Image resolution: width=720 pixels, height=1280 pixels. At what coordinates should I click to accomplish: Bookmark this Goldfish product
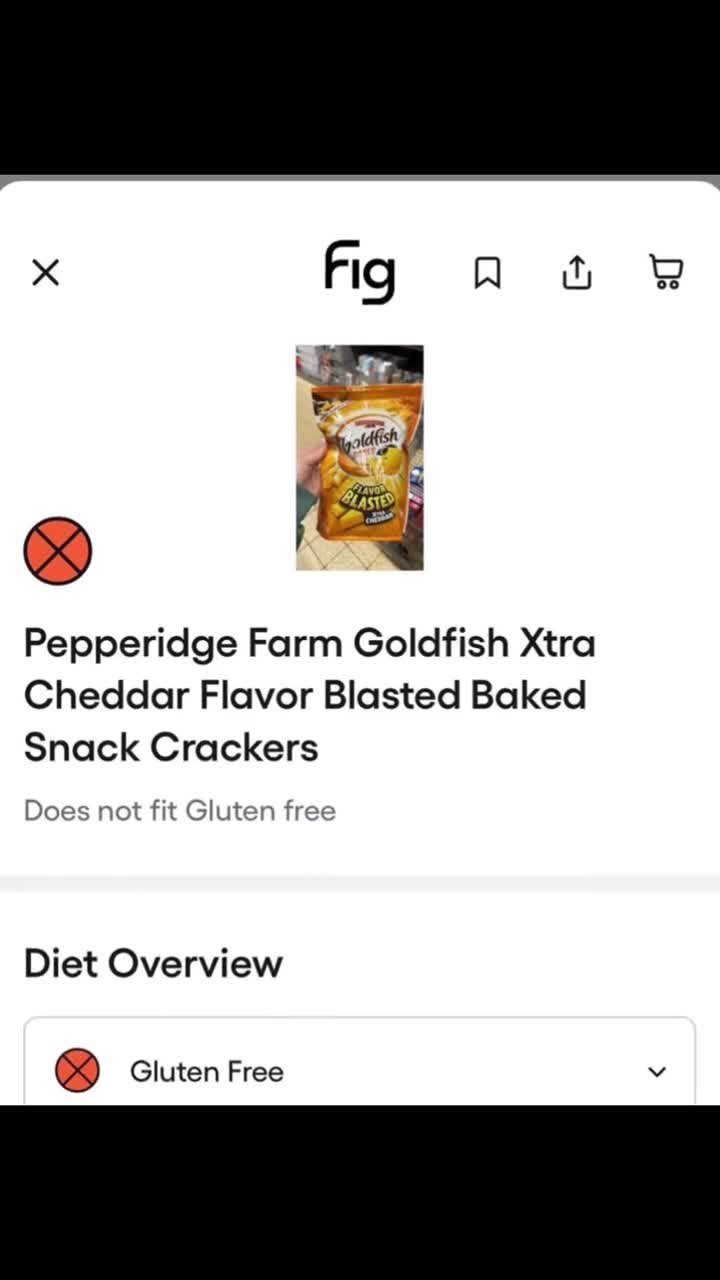pyautogui.click(x=487, y=272)
